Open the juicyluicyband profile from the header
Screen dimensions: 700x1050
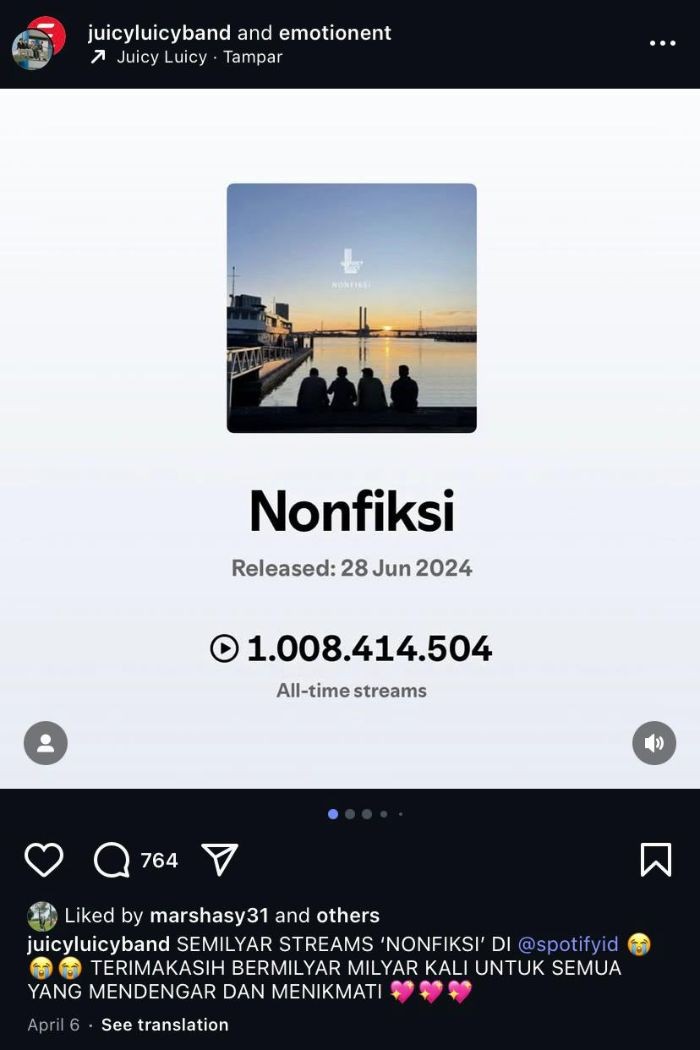[x=158, y=33]
